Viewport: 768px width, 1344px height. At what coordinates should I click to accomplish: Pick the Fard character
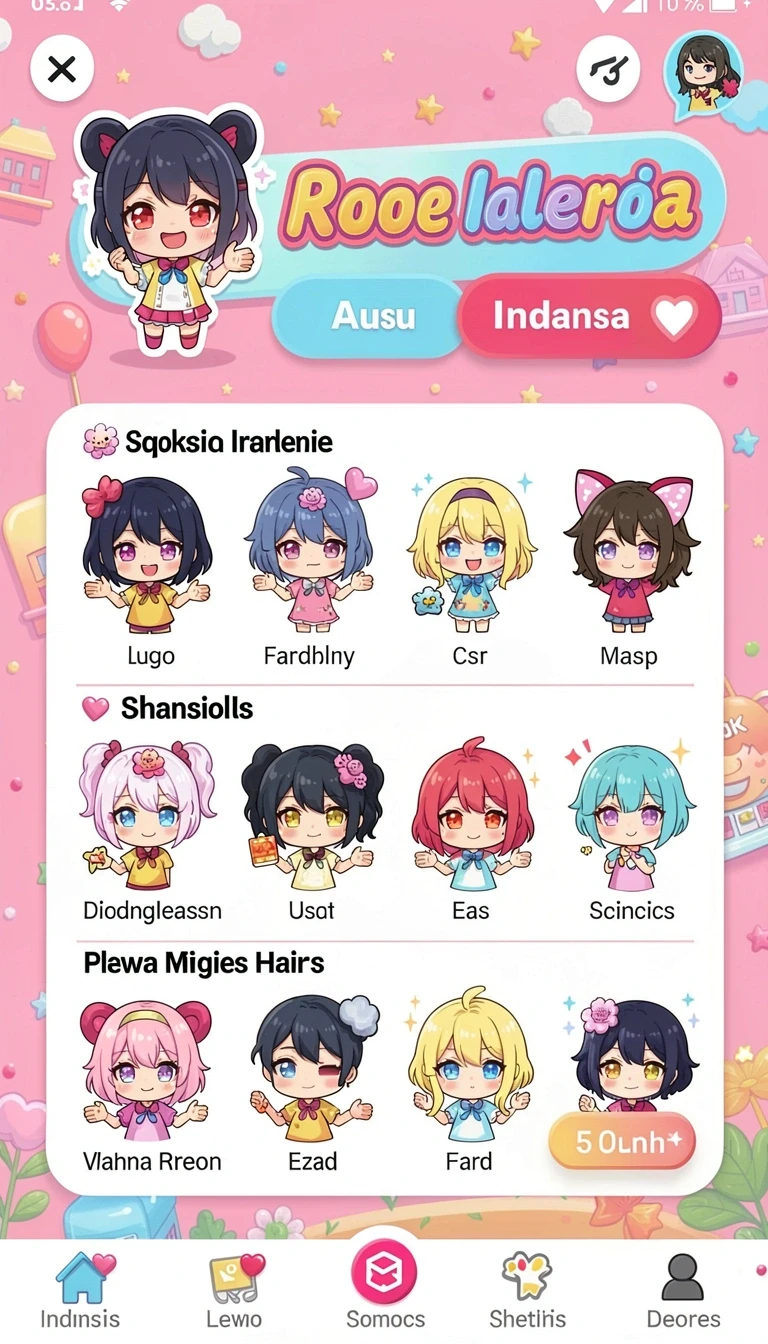point(469,1084)
